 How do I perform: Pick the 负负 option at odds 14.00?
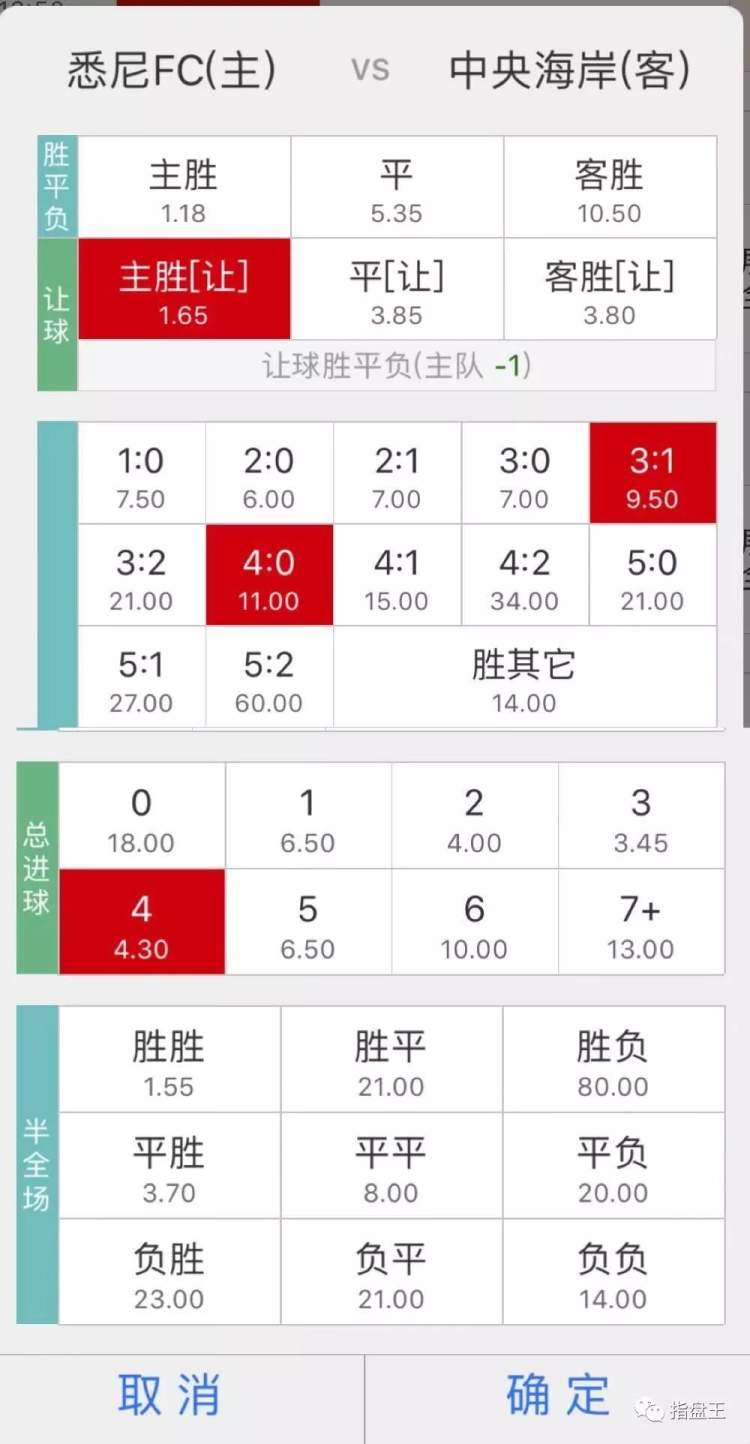click(613, 1271)
